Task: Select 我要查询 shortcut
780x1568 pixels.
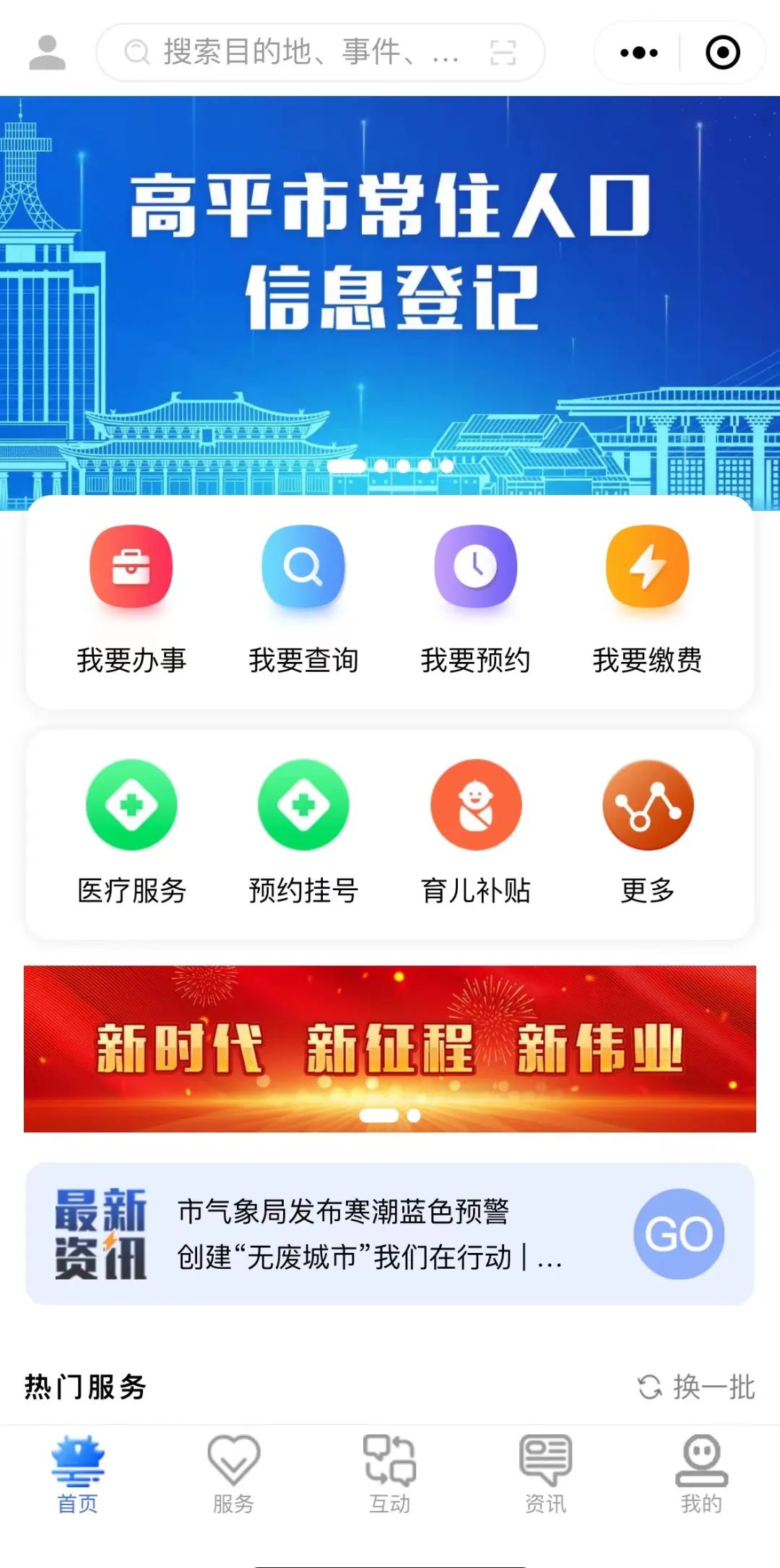Action: coord(303,600)
